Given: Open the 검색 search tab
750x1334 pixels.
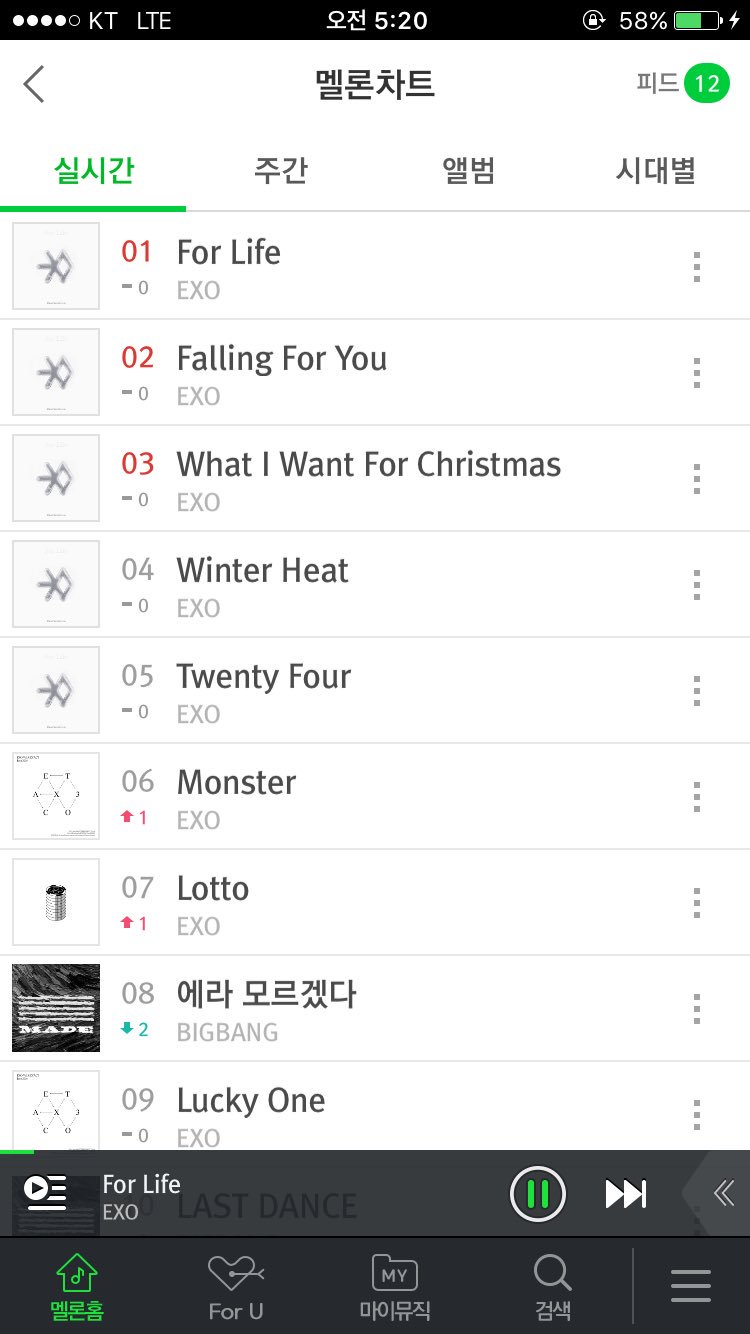Looking at the screenshot, I should [552, 1288].
